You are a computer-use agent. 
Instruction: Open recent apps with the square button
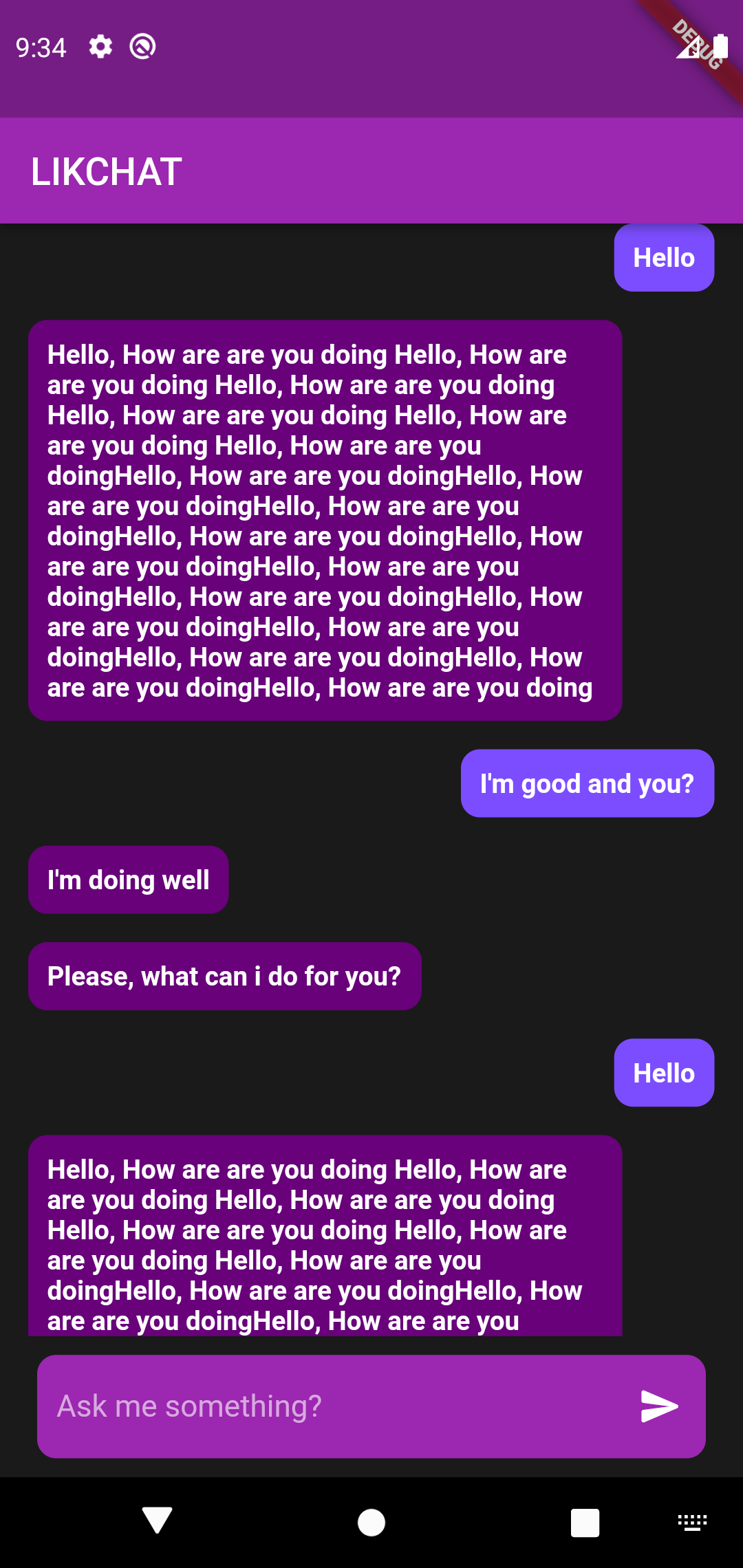pos(585,1523)
